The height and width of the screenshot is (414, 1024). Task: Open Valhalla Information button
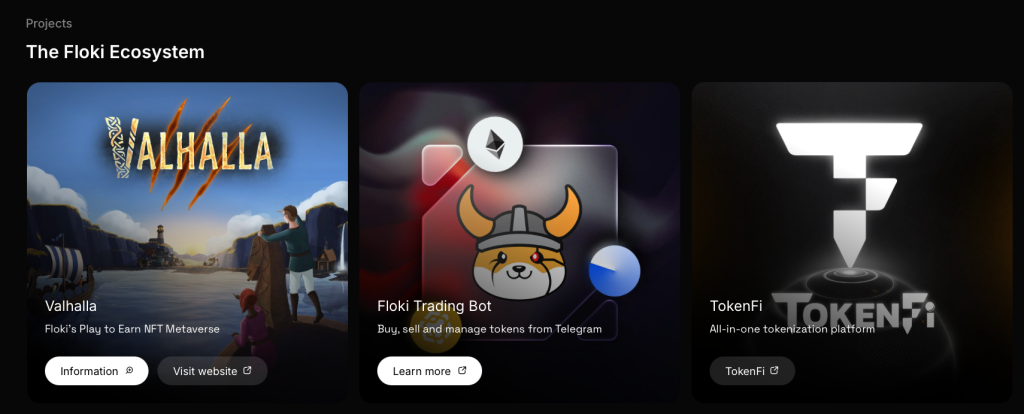pyautogui.click(x=96, y=371)
